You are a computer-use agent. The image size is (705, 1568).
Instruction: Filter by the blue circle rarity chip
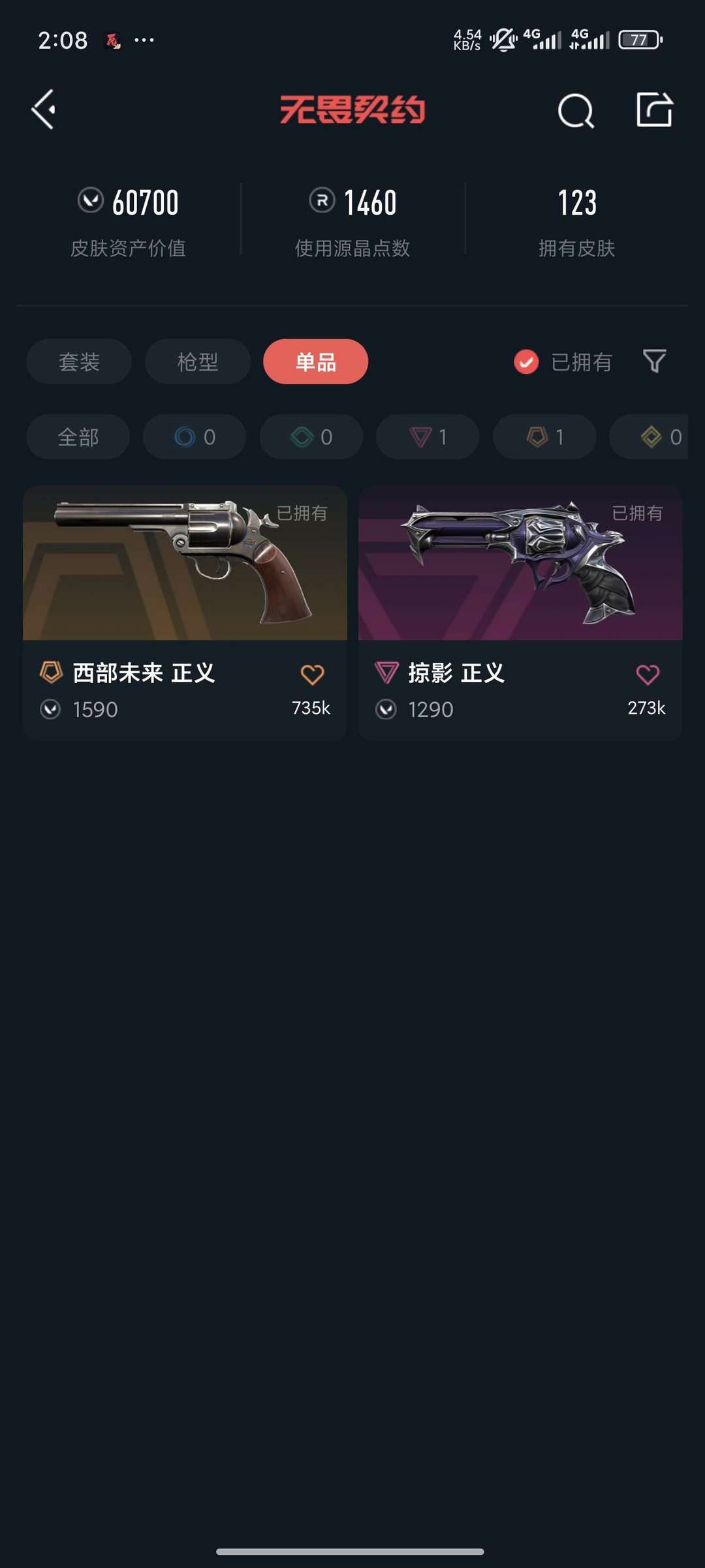click(x=195, y=437)
